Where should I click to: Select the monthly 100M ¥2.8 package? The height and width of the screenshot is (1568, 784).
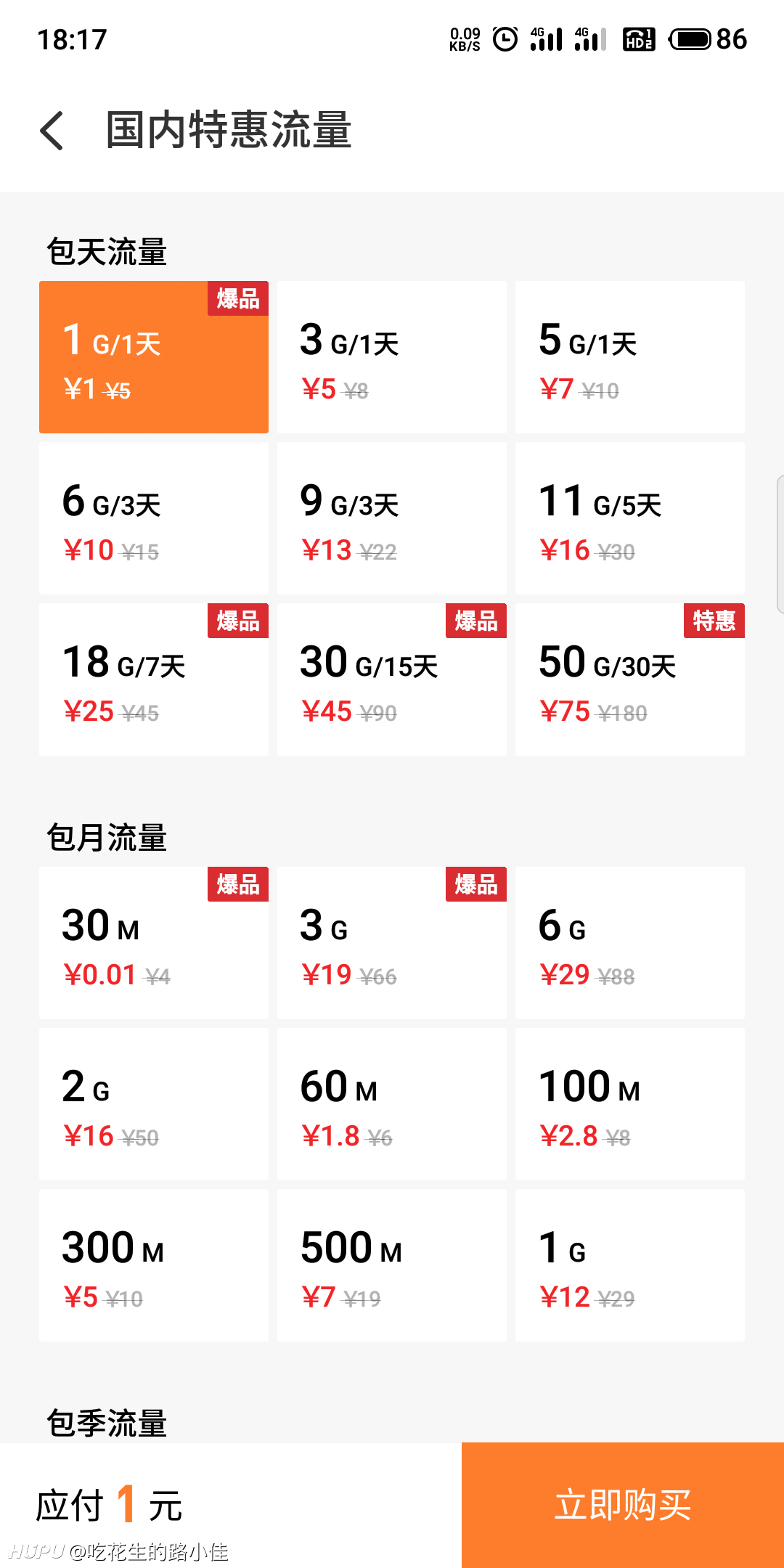(630, 1104)
